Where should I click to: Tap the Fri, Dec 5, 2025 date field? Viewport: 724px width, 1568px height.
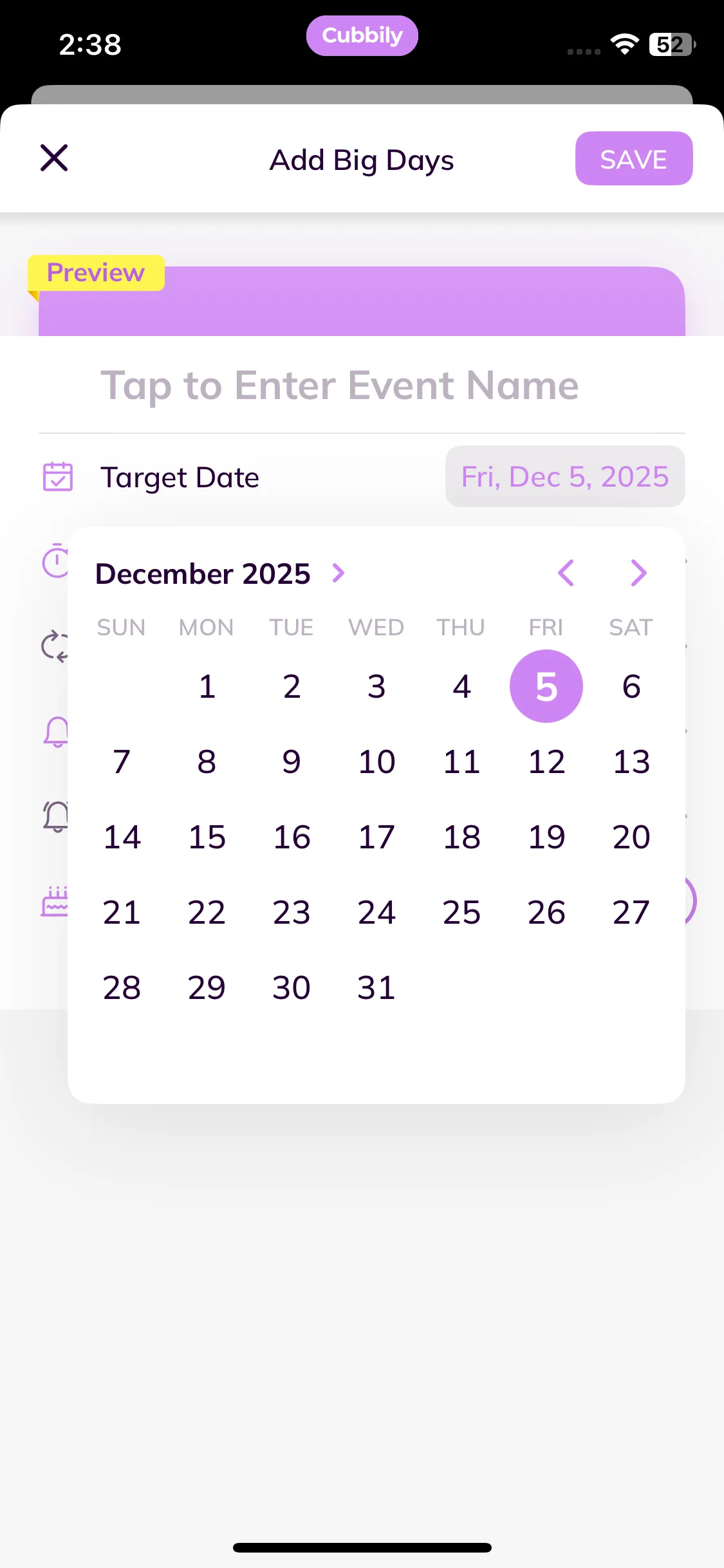pos(565,477)
